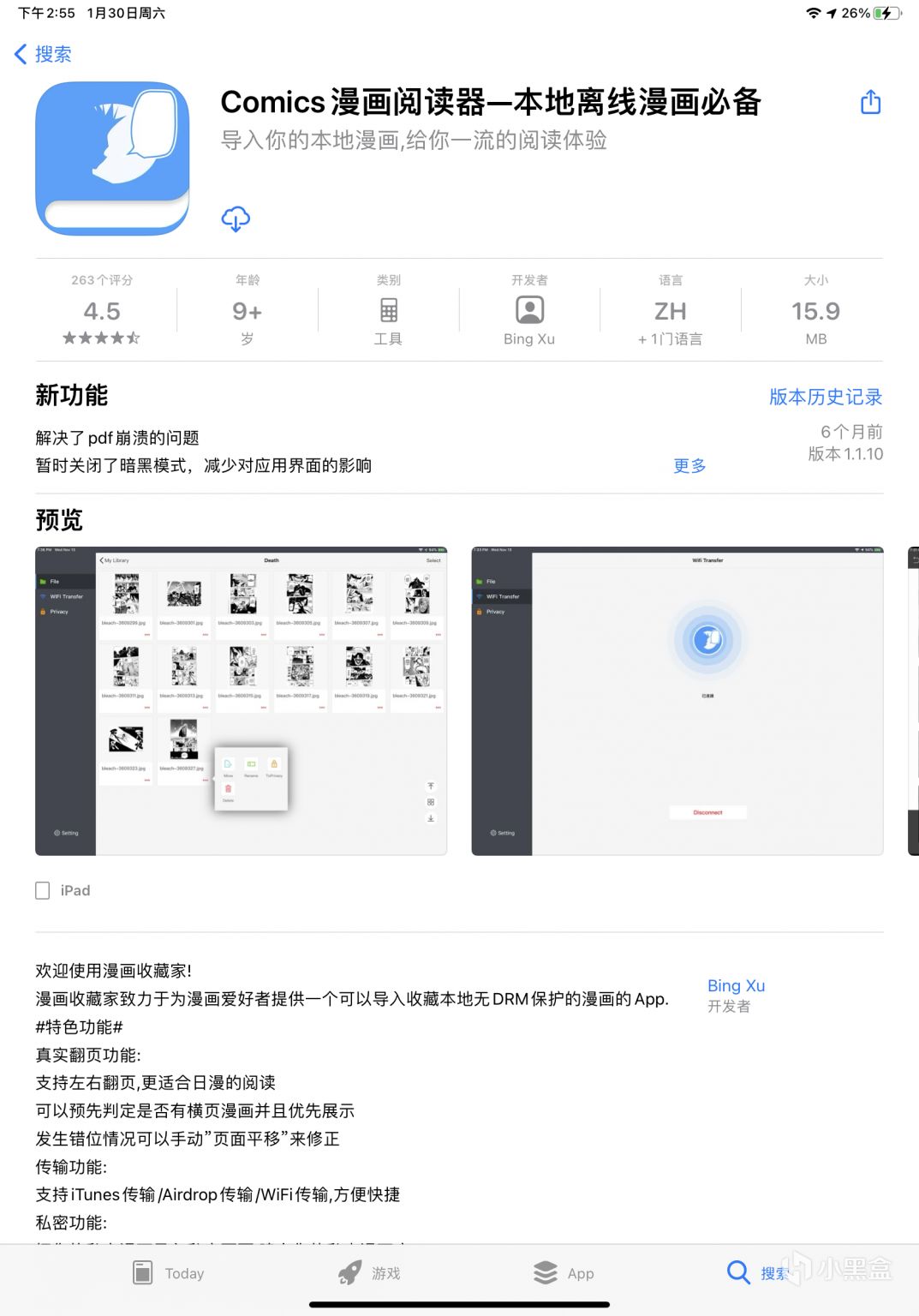The image size is (919, 1316).
Task: Share this Comics app page
Action: (x=870, y=102)
